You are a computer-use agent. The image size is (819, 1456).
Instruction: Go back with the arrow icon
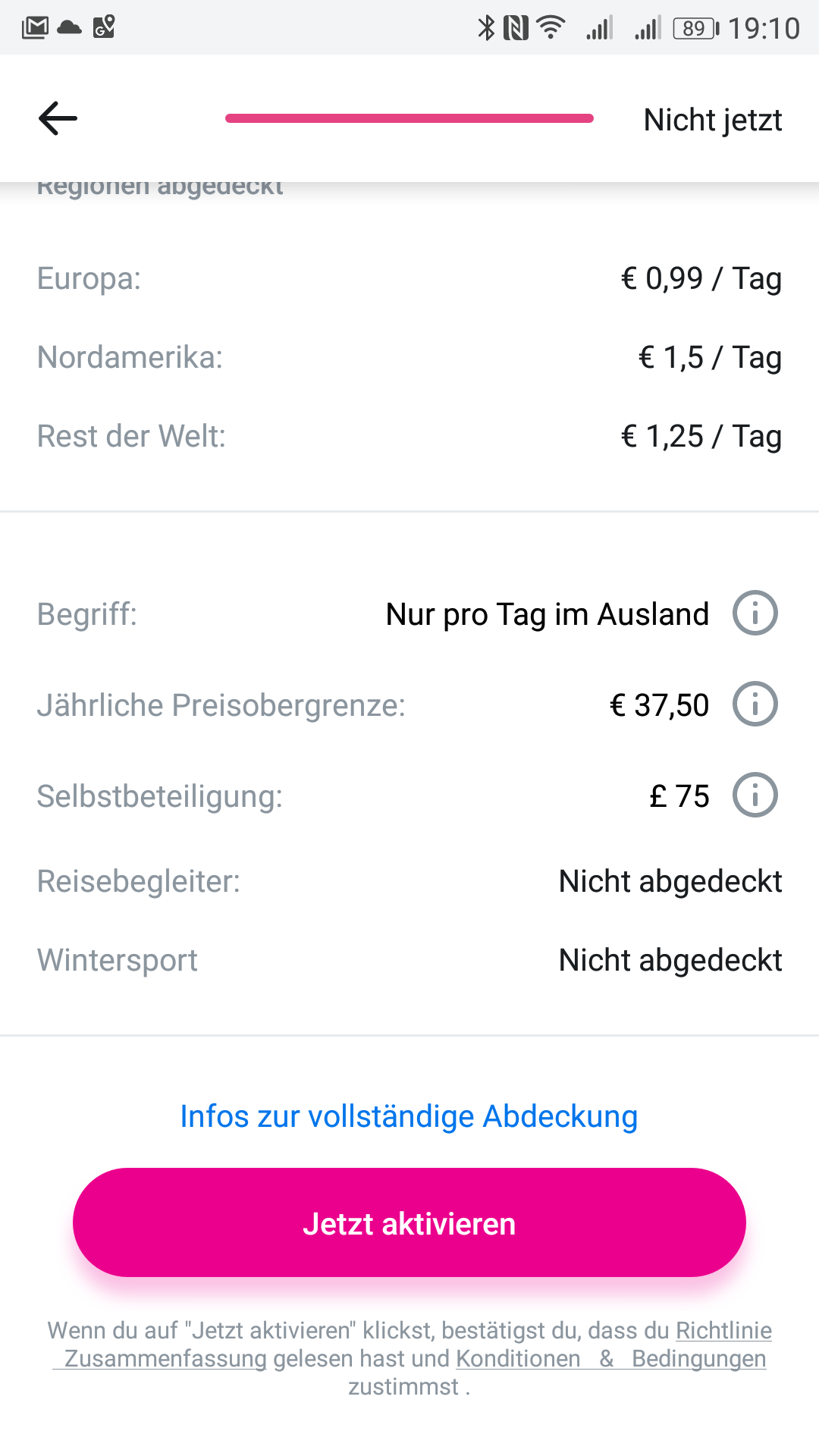point(58,118)
